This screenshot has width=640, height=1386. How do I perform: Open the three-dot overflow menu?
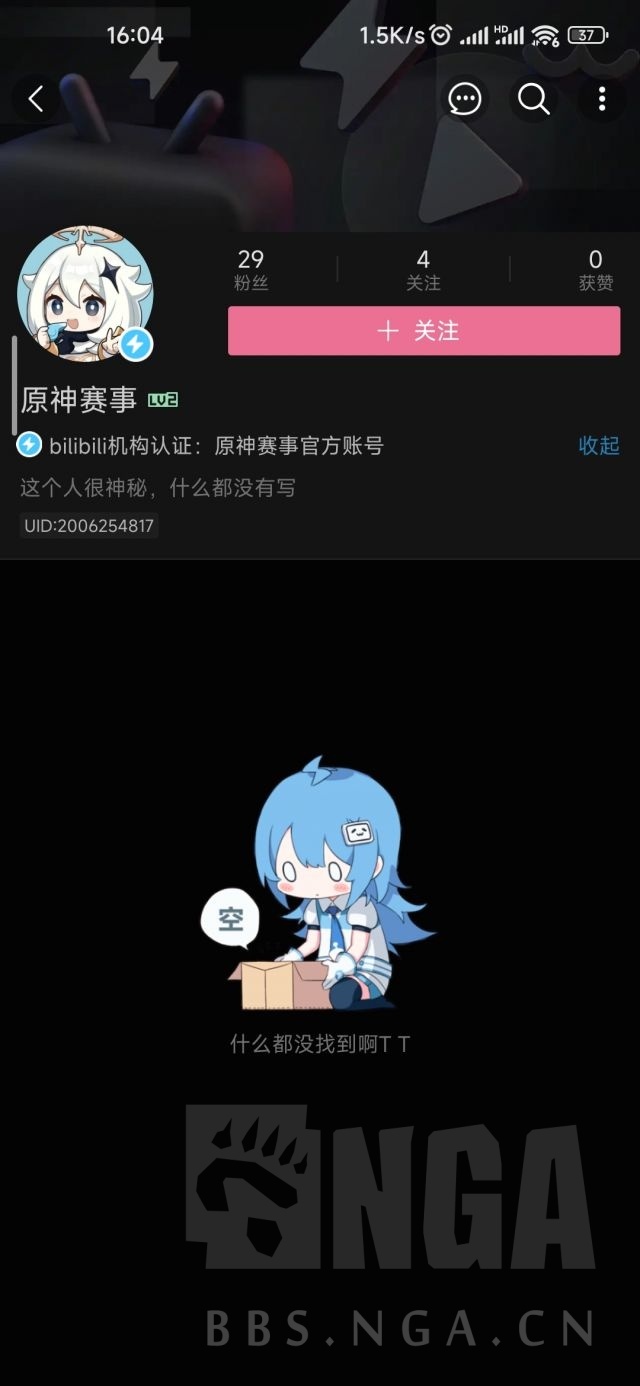601,99
